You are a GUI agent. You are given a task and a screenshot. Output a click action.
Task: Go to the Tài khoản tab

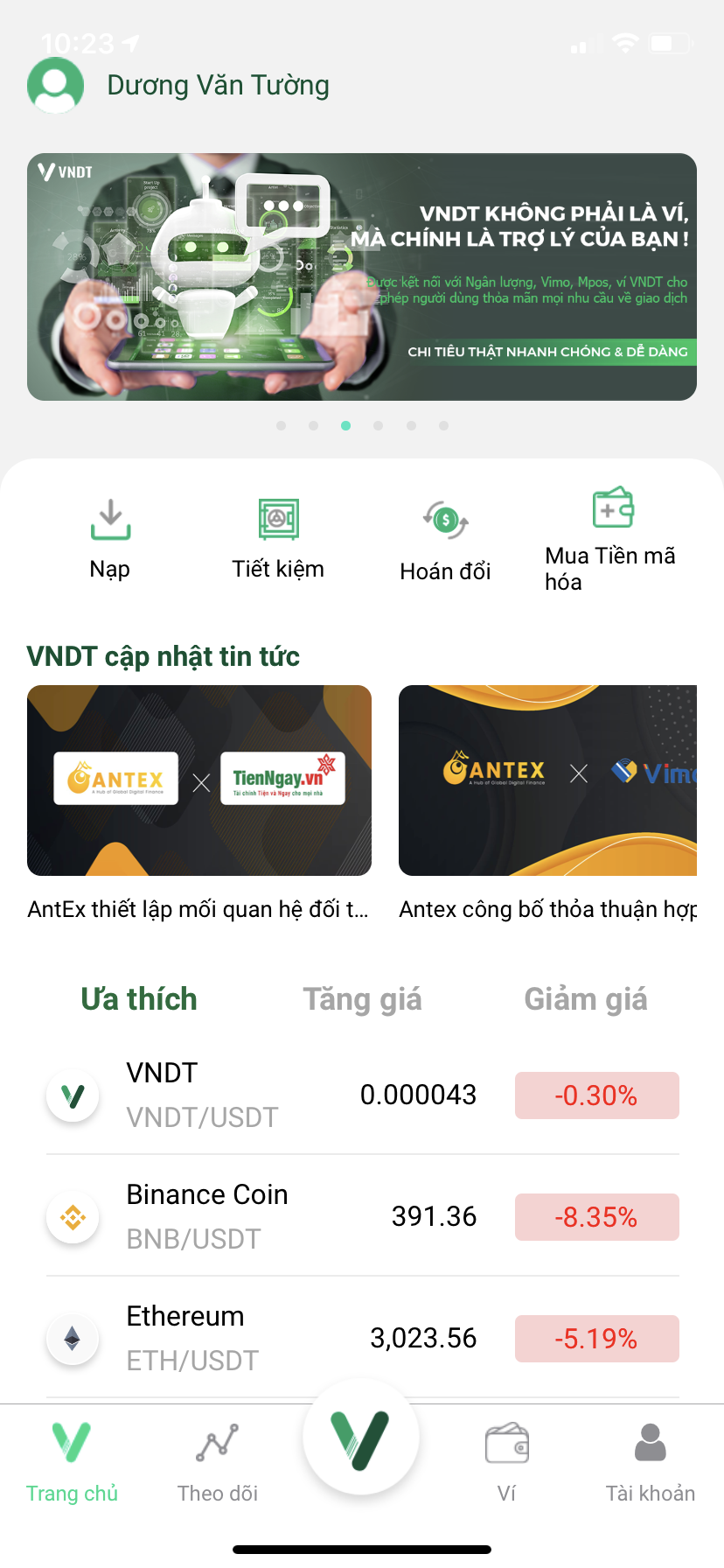point(651,1463)
